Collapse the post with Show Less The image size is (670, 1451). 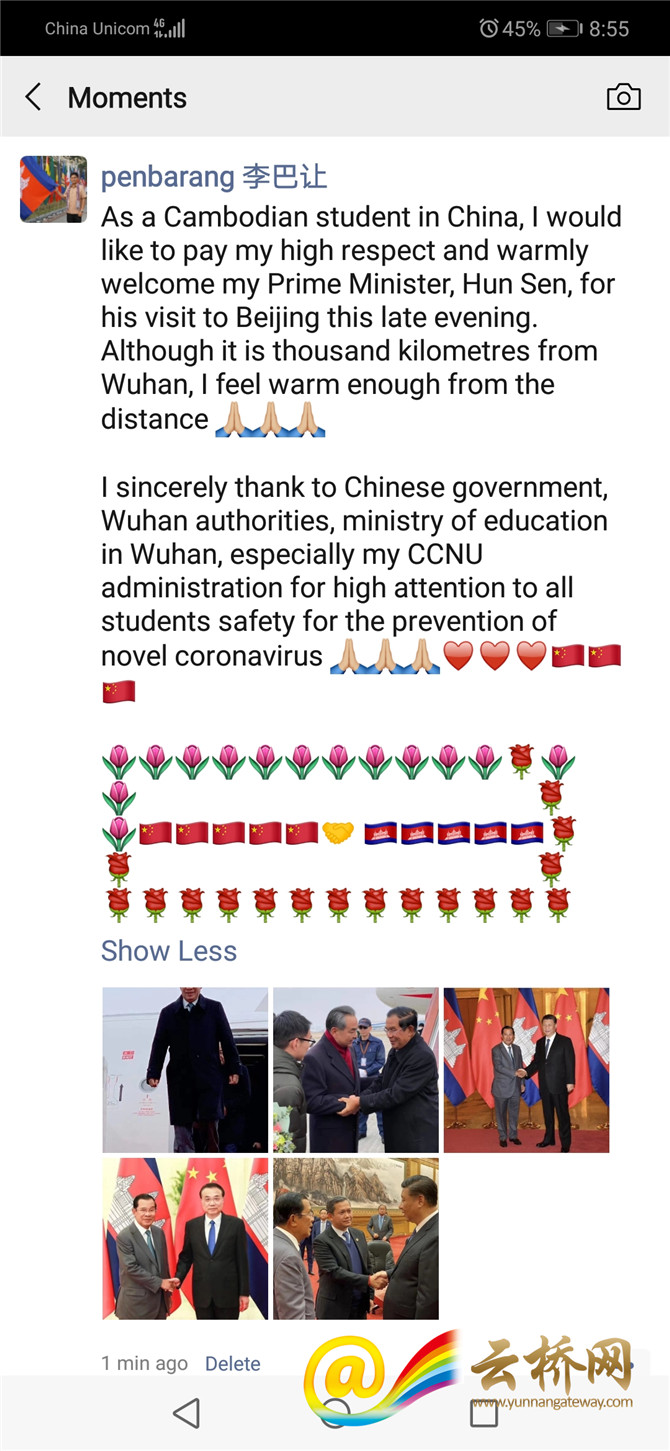tap(168, 950)
